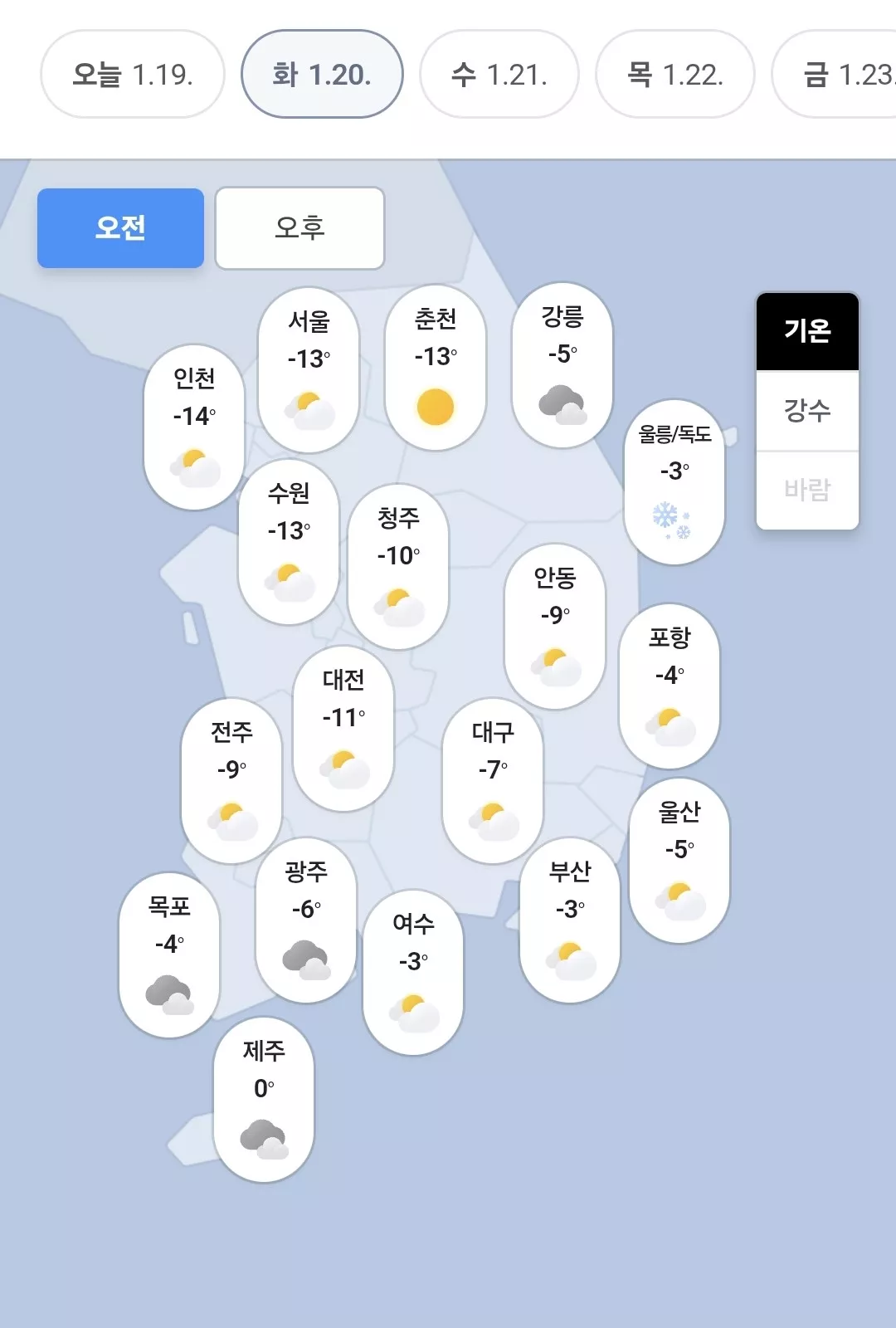Choose the 금 1.23. date chip
896x1328 pixels.
click(838, 75)
